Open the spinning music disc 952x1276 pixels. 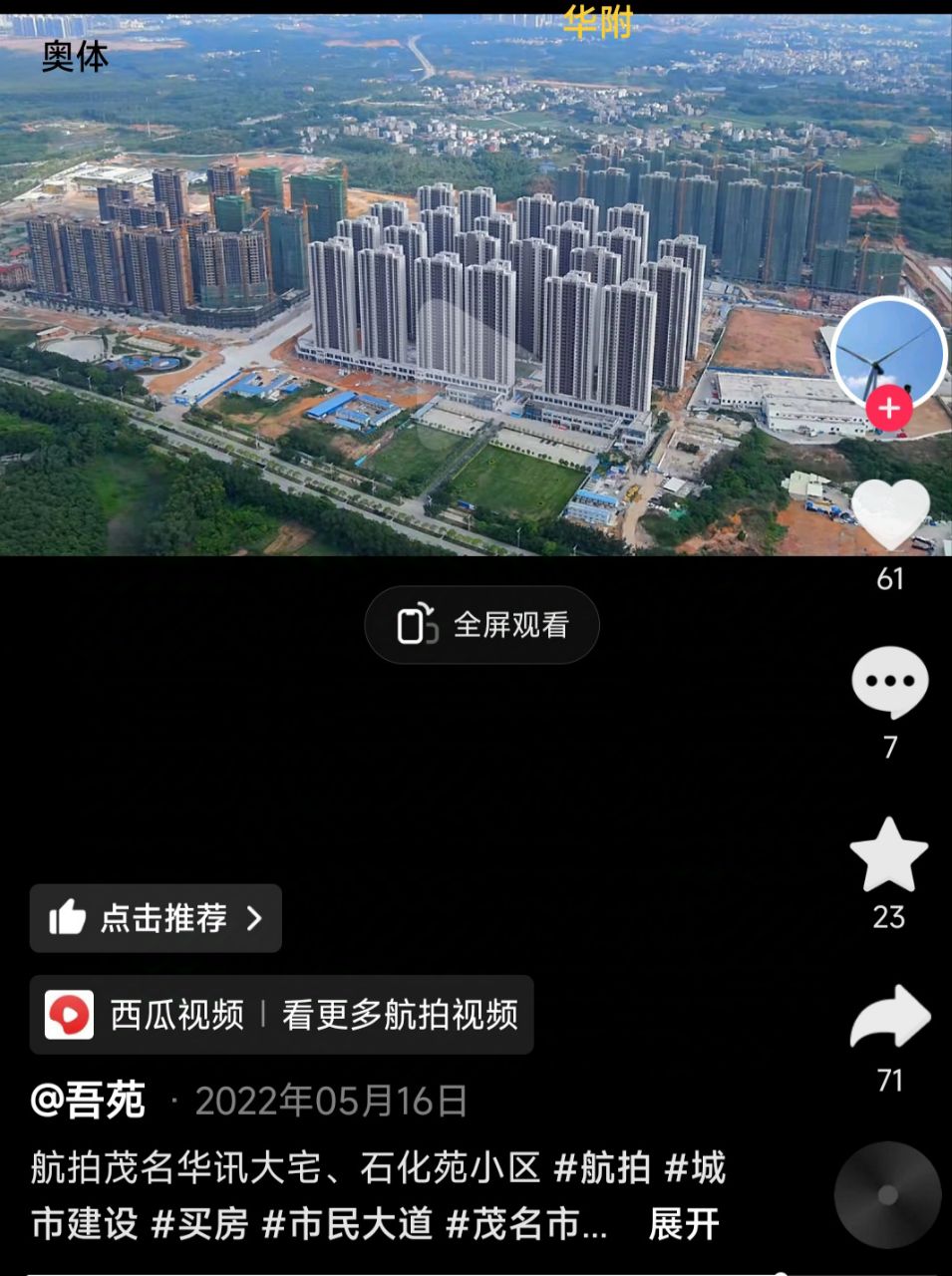[887, 1194]
